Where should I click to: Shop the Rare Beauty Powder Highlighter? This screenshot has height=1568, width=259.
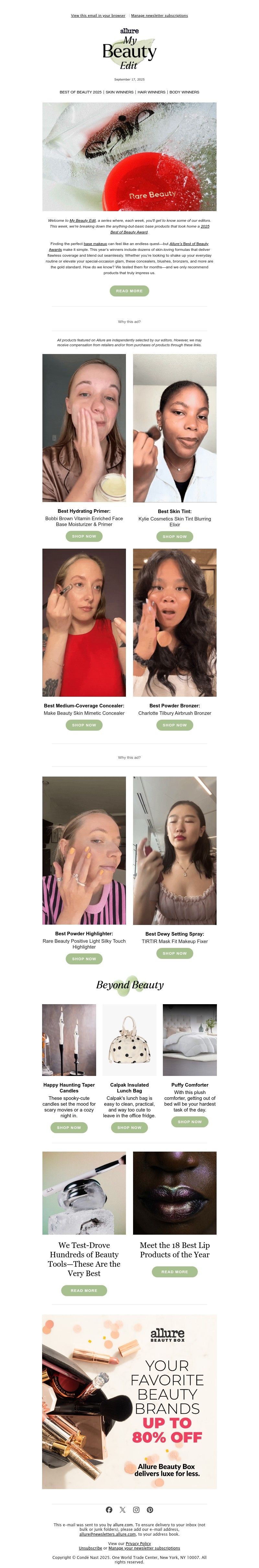[x=84, y=959]
